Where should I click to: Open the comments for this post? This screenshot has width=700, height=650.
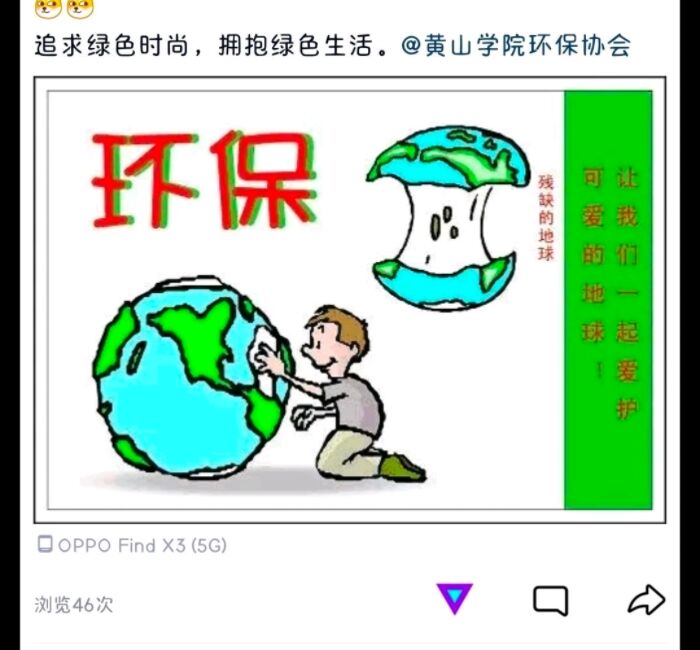point(550,600)
